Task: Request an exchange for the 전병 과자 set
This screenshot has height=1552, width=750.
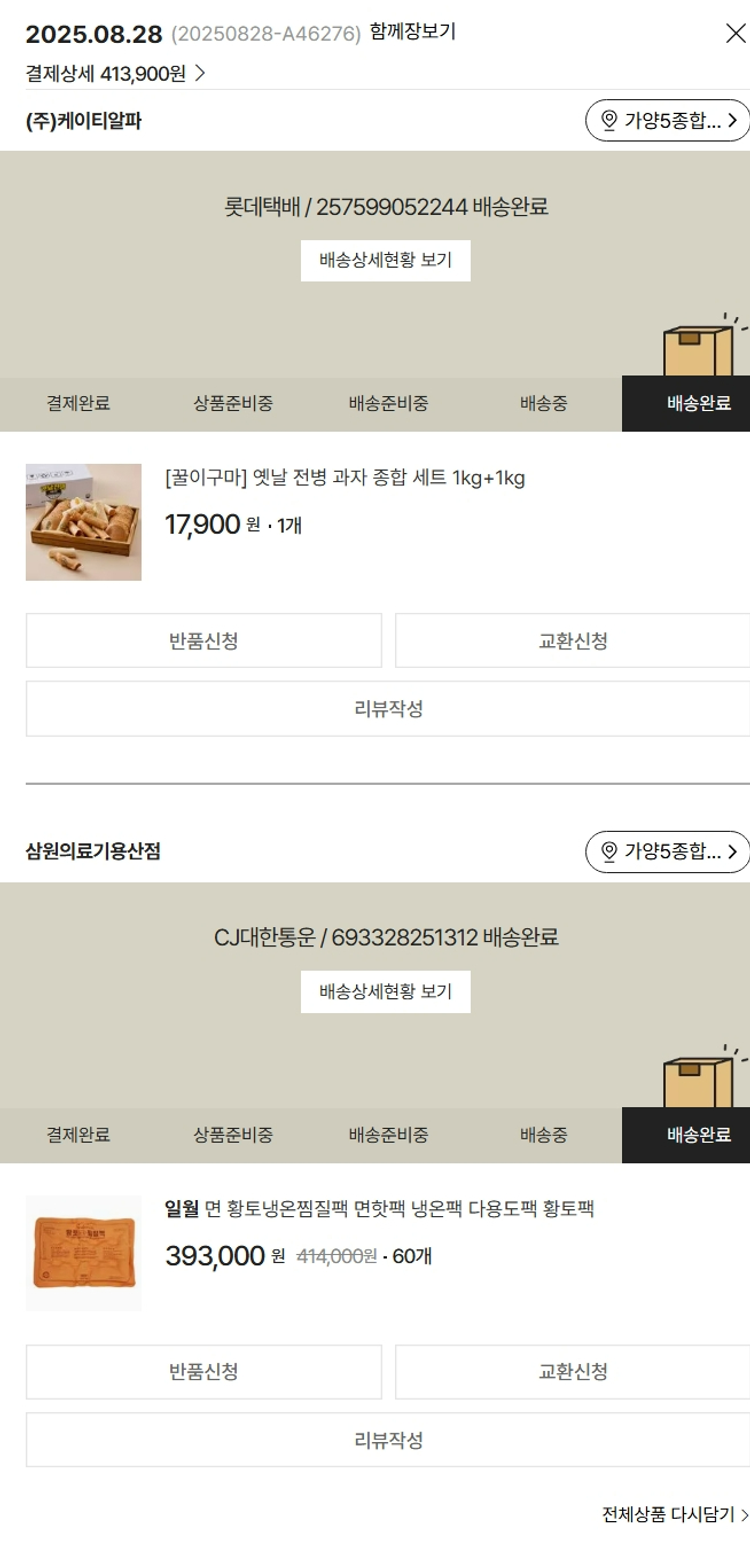Action: pyautogui.click(x=572, y=641)
